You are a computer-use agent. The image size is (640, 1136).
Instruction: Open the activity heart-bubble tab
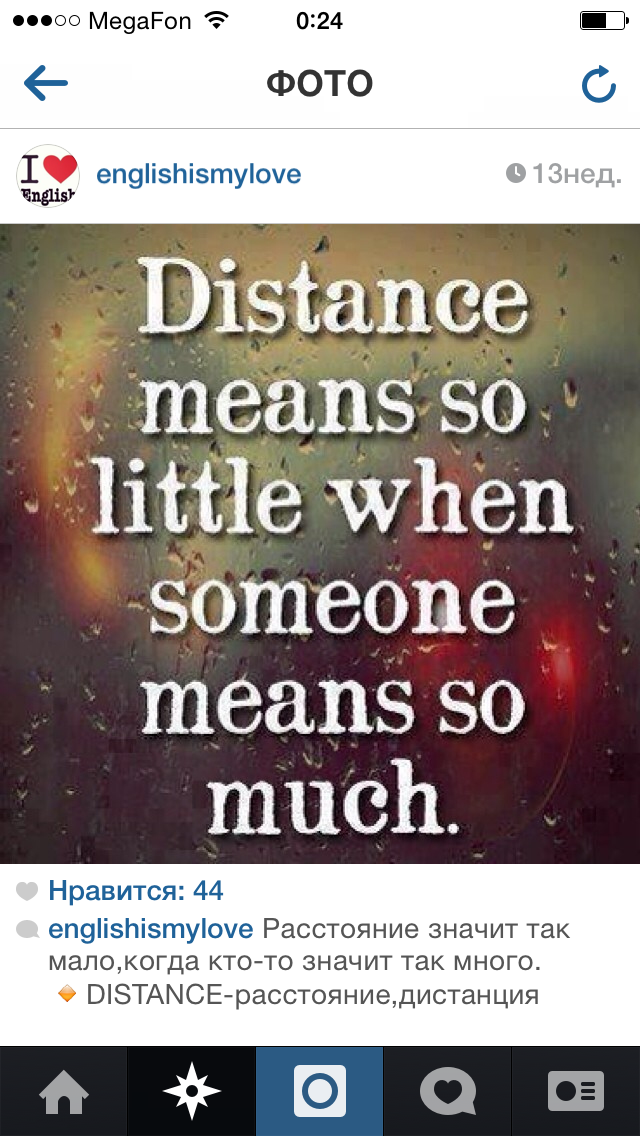pyautogui.click(x=447, y=1091)
